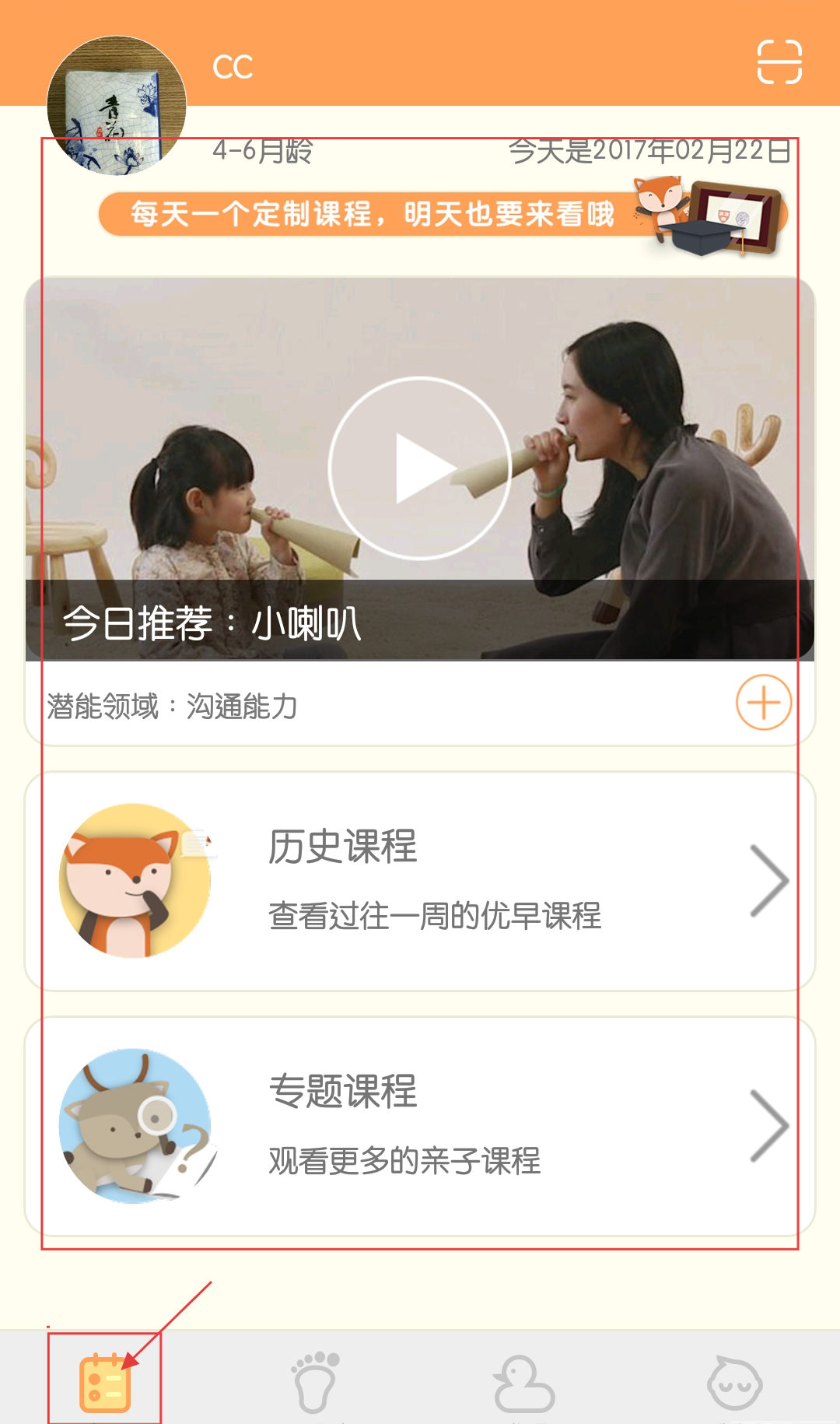The height and width of the screenshot is (1424, 840).
Task: Open 专题课程 parent-child courses
Action: (420, 1125)
